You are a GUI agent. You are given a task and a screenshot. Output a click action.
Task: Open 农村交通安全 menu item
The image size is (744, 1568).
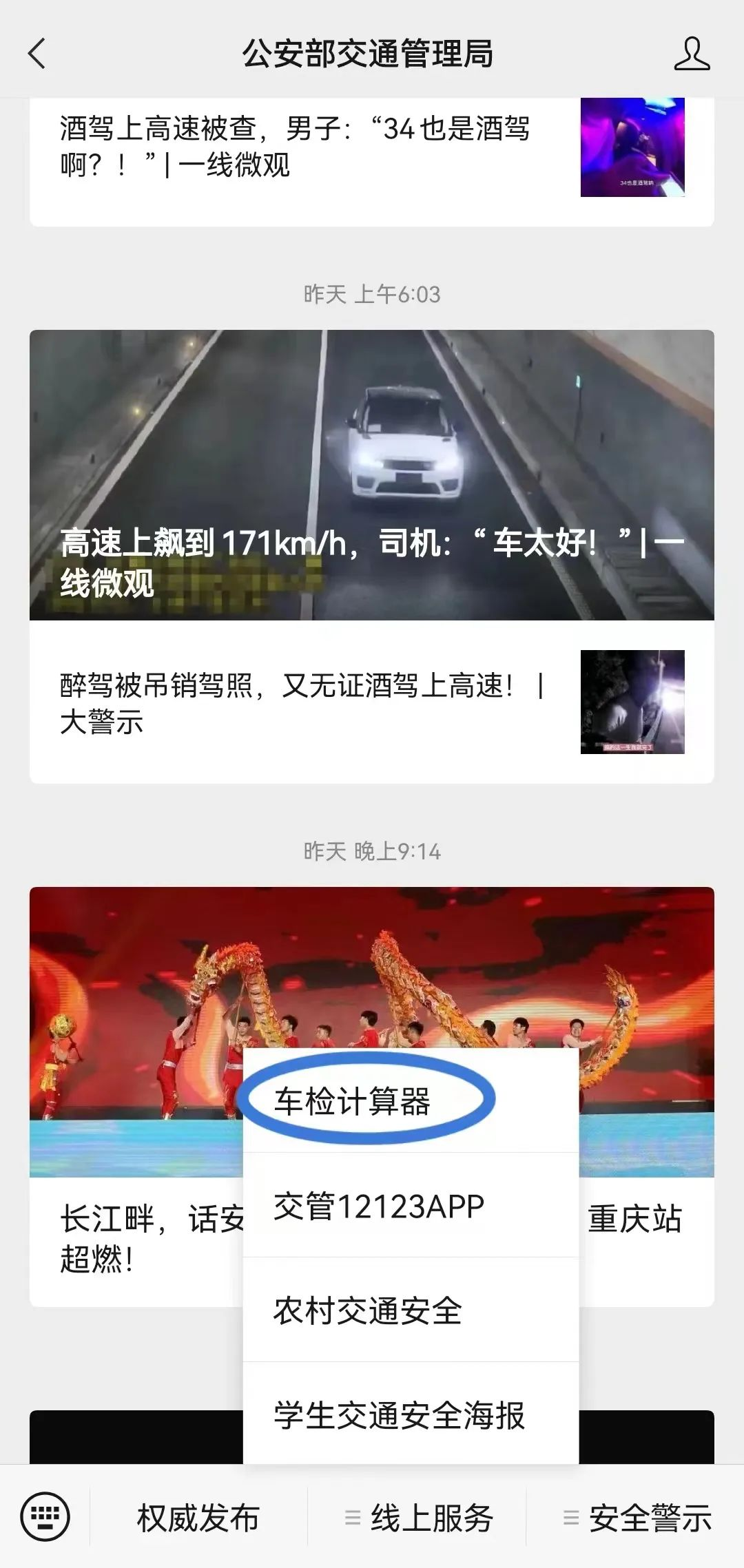pyautogui.click(x=368, y=1310)
